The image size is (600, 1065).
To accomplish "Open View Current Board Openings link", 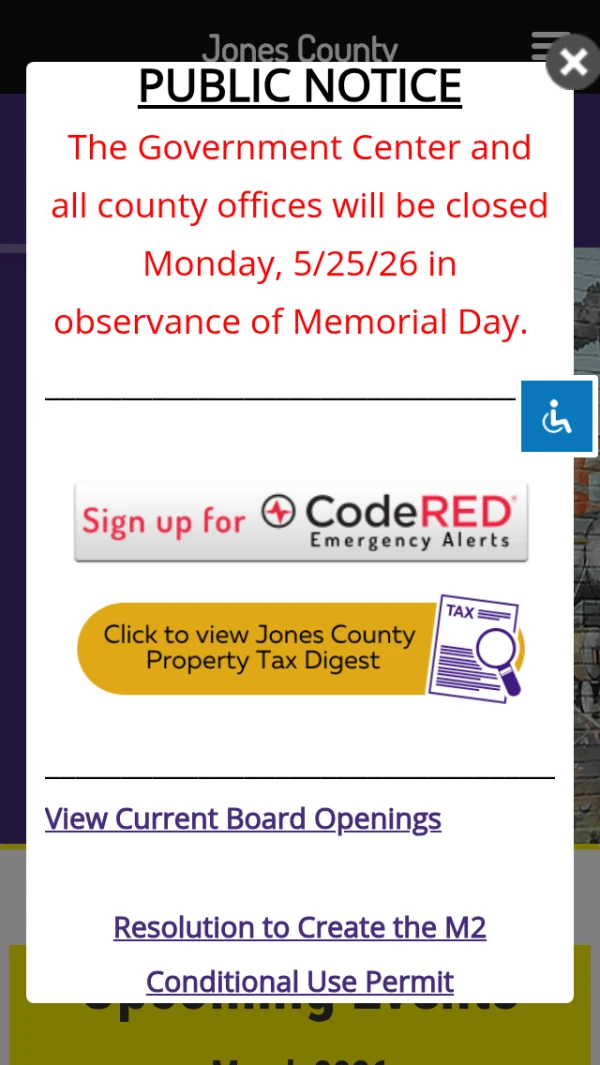I will click(x=243, y=819).
